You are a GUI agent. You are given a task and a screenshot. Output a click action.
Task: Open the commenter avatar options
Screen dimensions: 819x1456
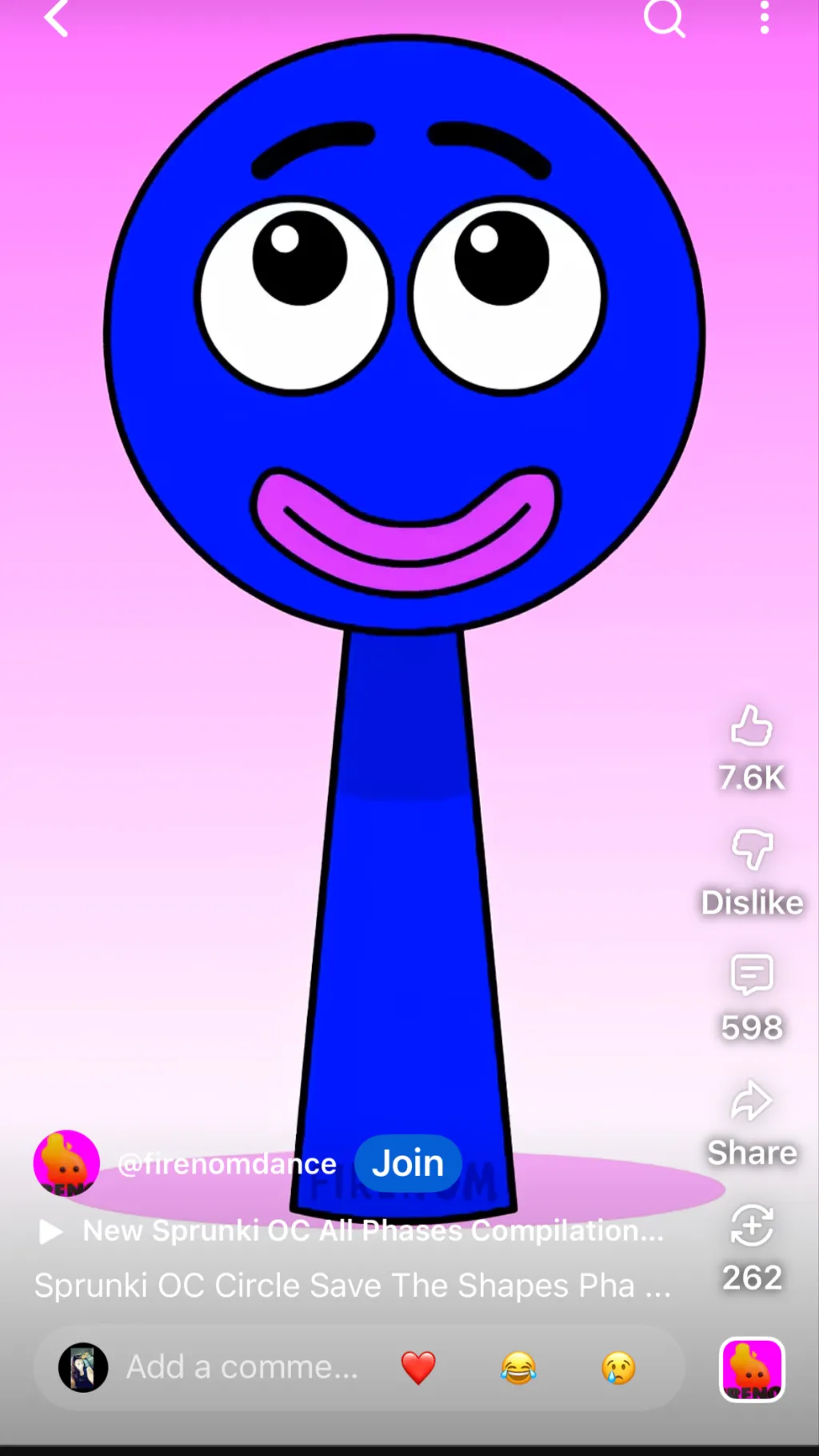coord(83,1366)
